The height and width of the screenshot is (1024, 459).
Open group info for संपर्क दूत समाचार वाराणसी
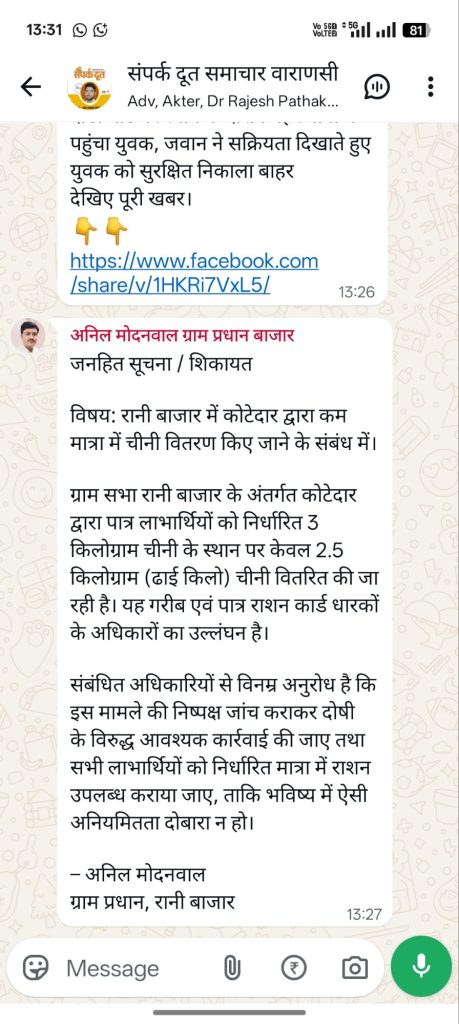coord(234,86)
